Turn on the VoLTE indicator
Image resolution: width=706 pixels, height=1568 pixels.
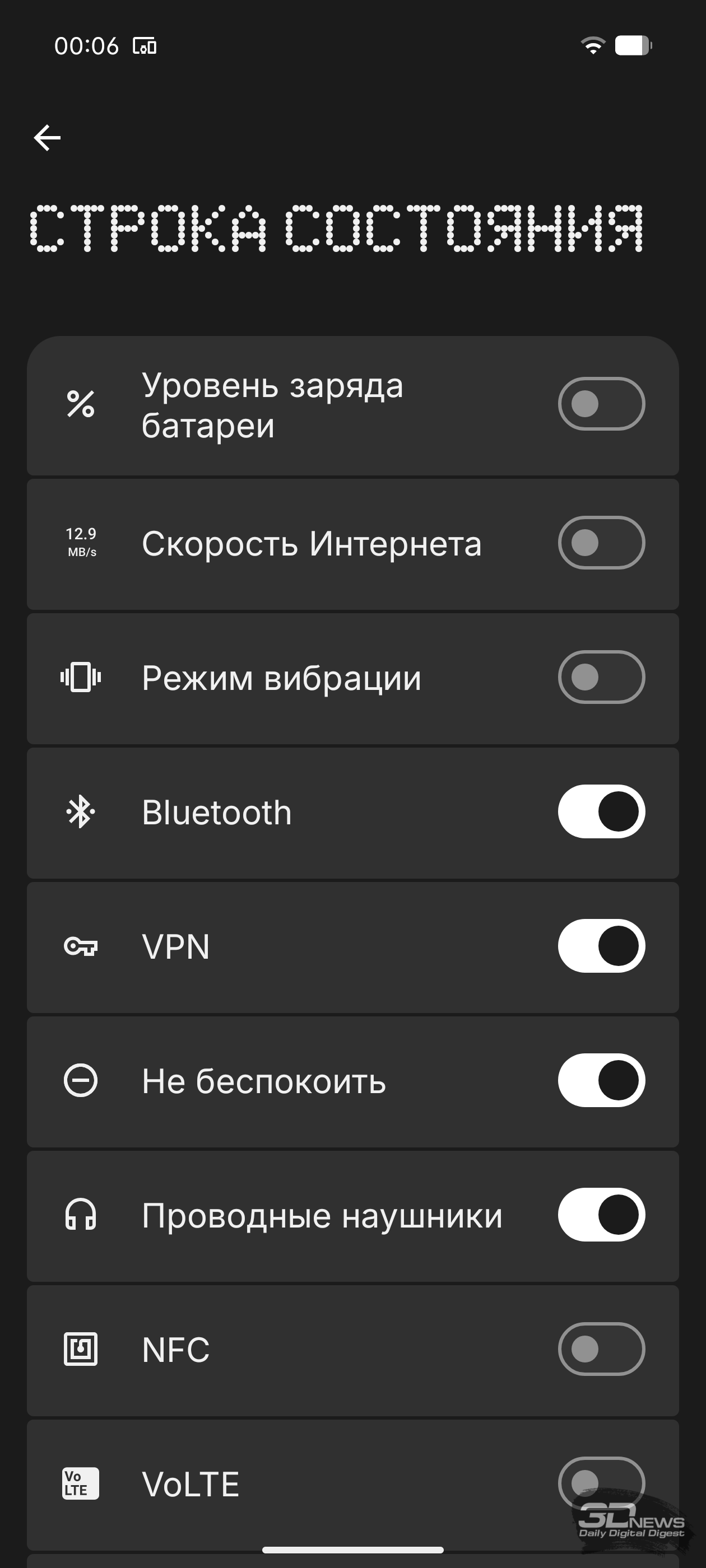[601, 1483]
